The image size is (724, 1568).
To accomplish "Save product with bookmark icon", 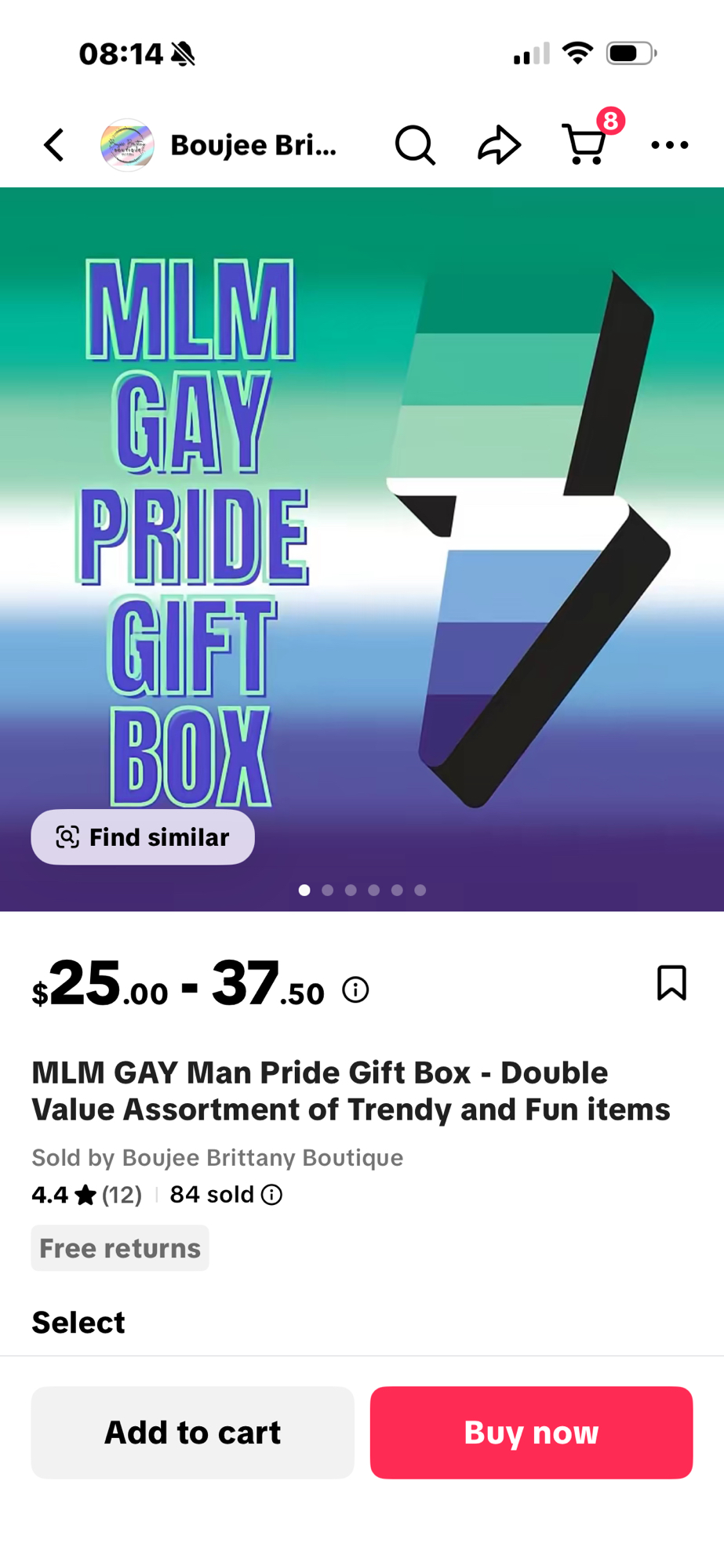I will click(671, 983).
